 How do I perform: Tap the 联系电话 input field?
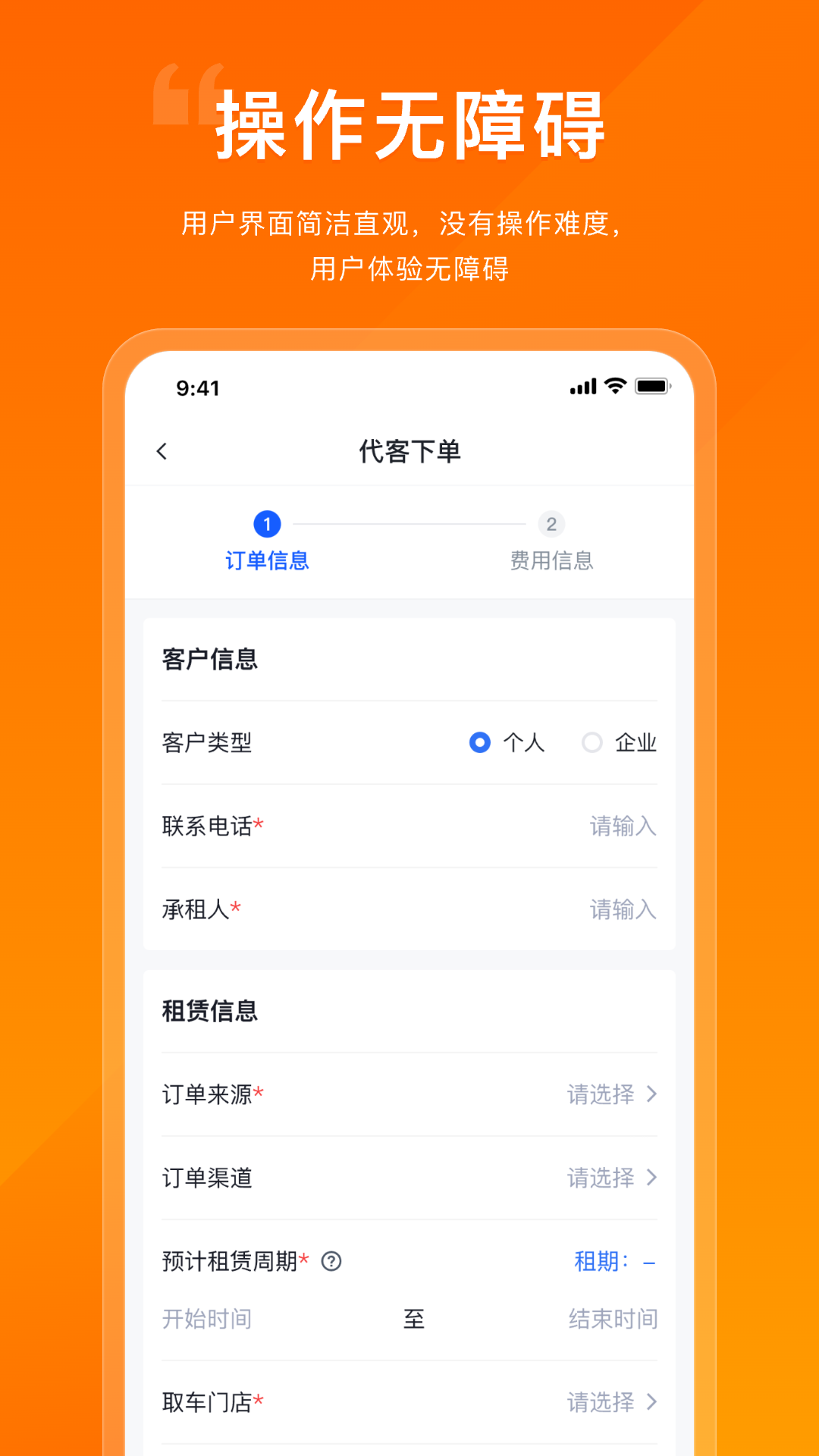click(x=622, y=827)
